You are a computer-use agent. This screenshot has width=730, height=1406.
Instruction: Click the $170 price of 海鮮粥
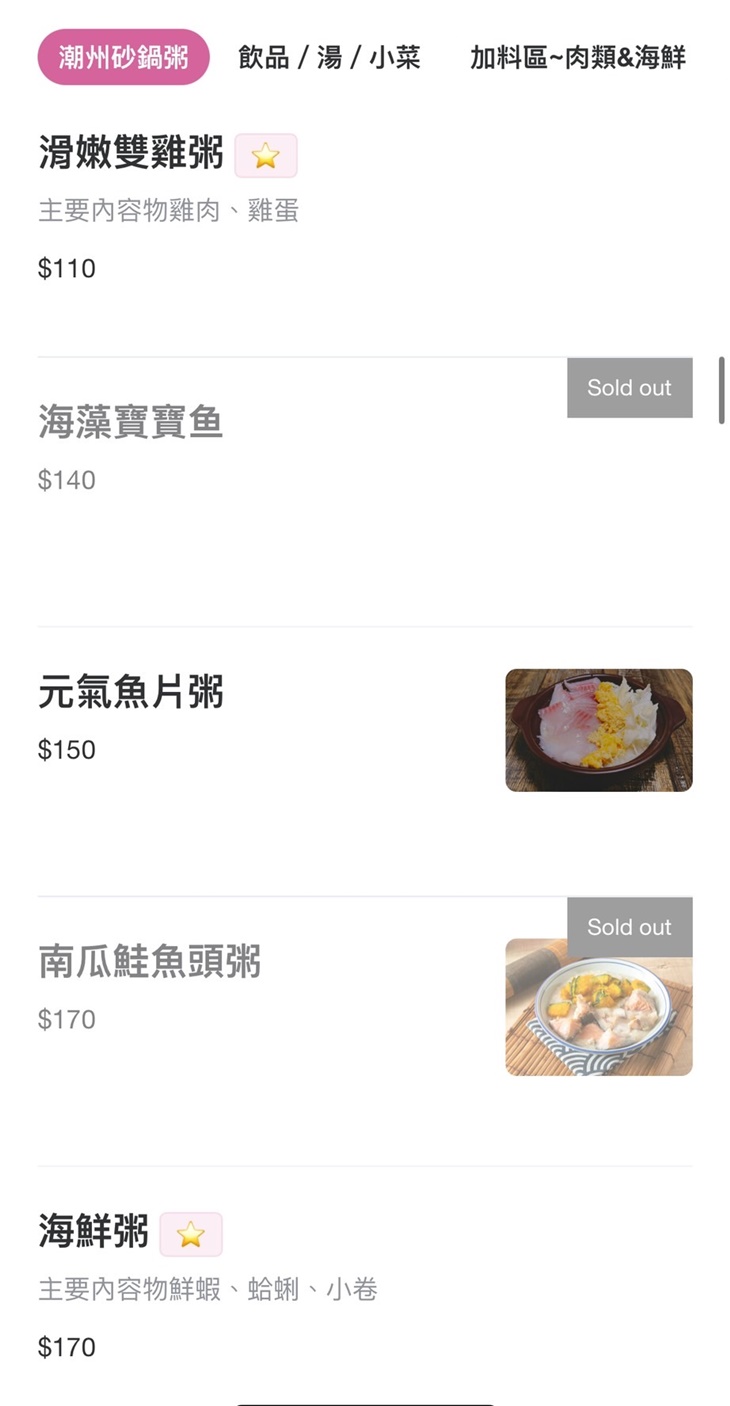point(68,1347)
